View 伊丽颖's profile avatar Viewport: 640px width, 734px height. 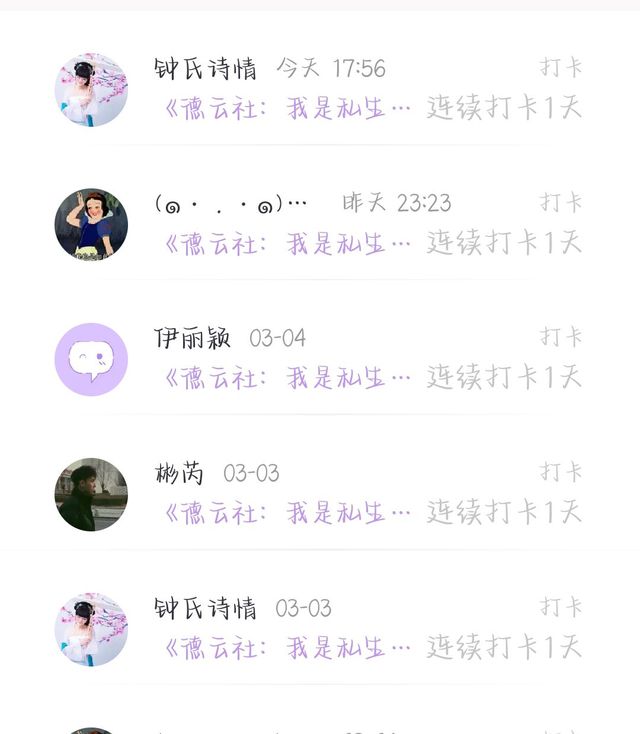[x=91, y=360]
